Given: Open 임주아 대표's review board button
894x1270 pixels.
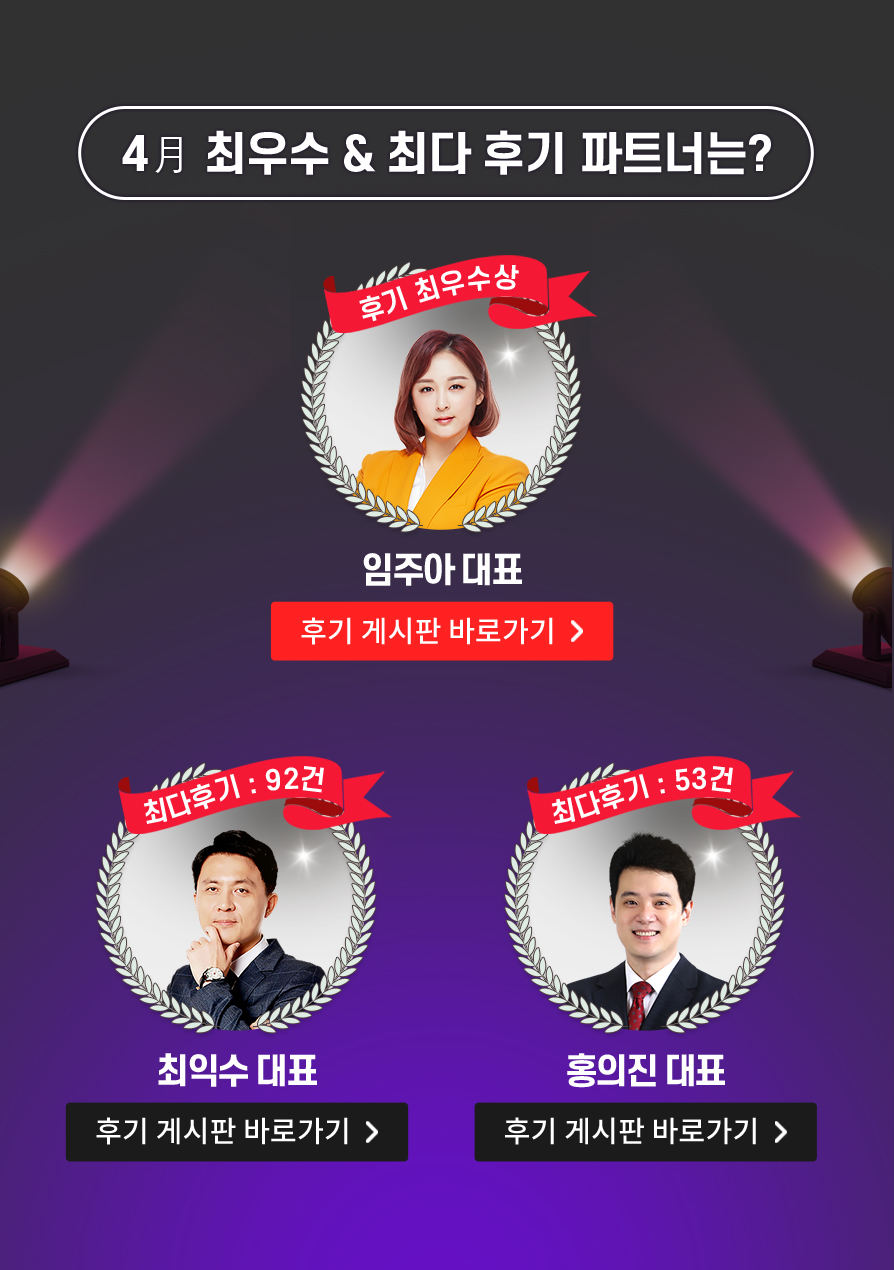Looking at the screenshot, I should [x=441, y=631].
